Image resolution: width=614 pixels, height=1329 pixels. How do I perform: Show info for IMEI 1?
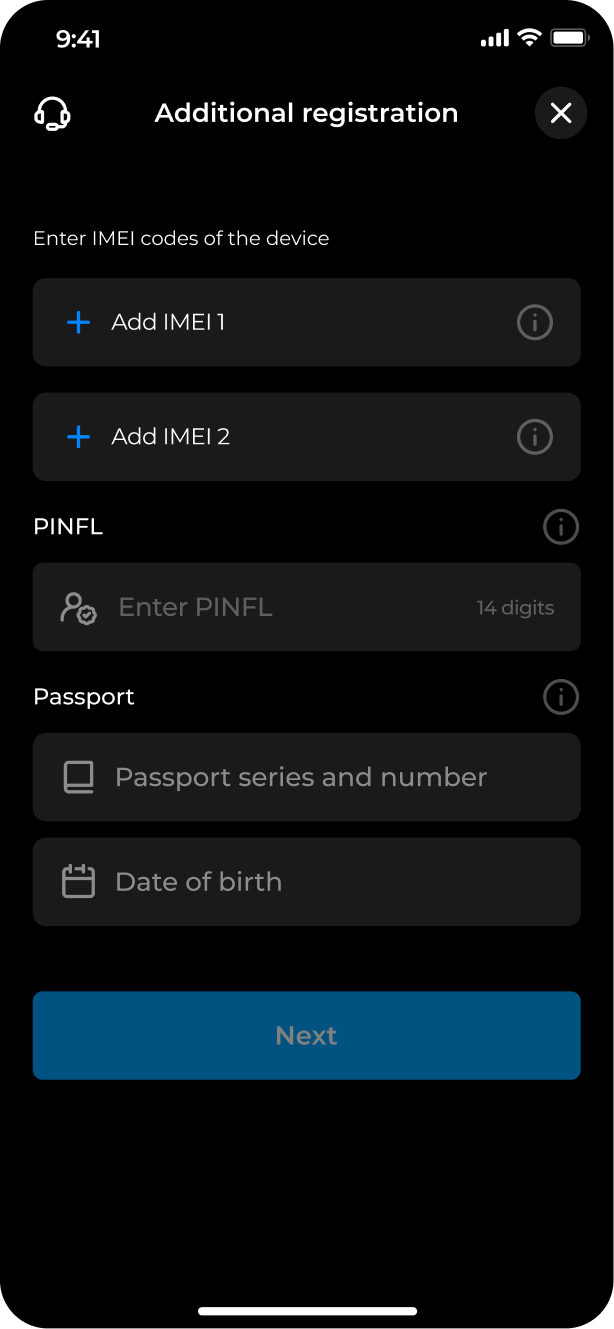[535, 322]
